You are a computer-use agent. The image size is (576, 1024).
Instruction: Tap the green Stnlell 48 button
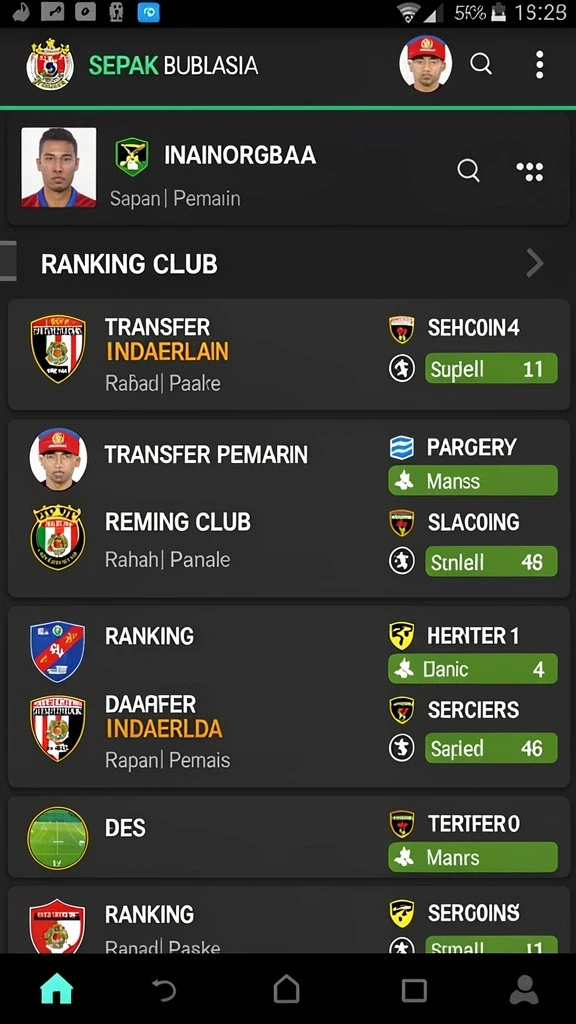coord(491,562)
